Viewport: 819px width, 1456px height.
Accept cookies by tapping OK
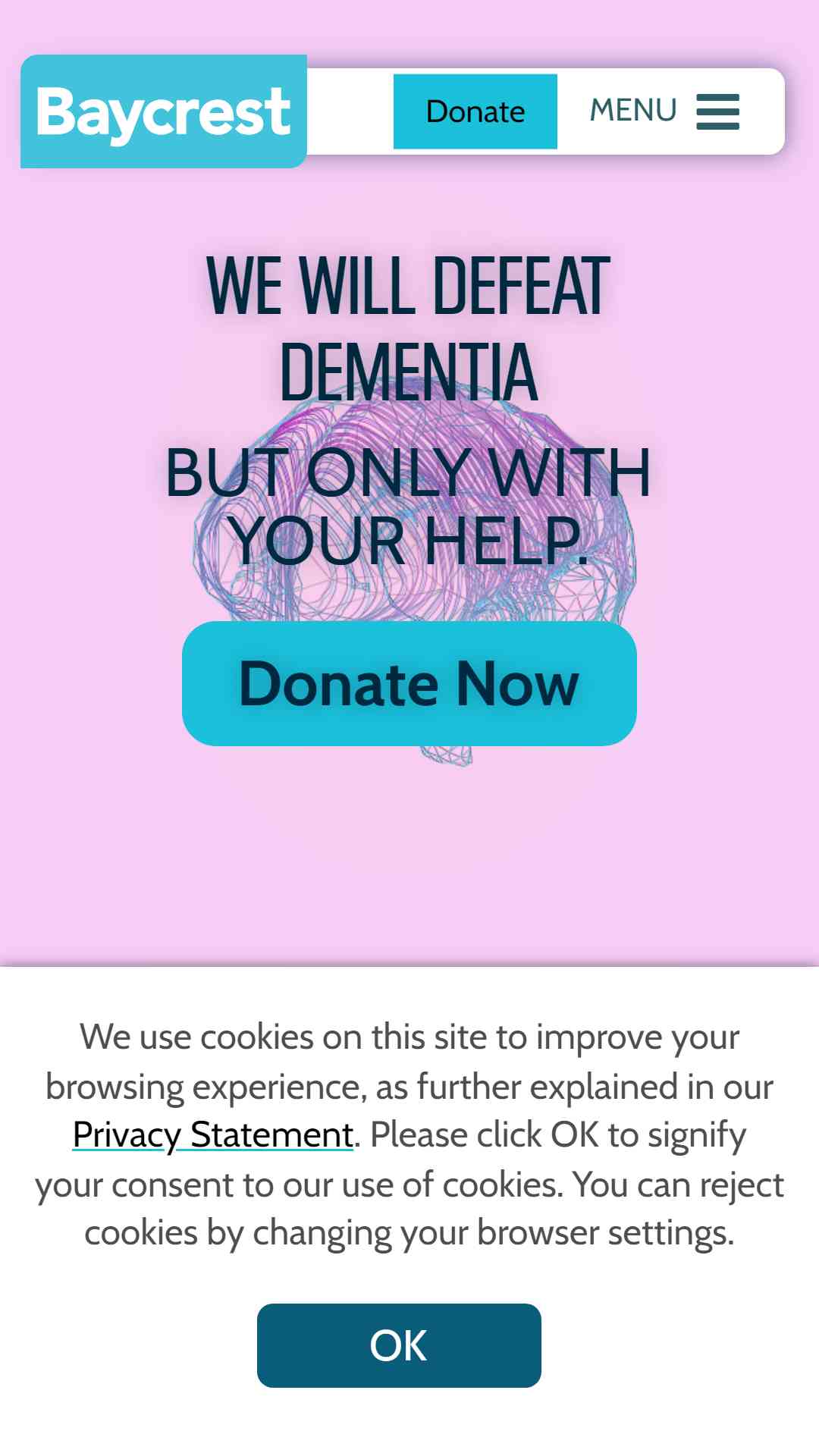(399, 1345)
